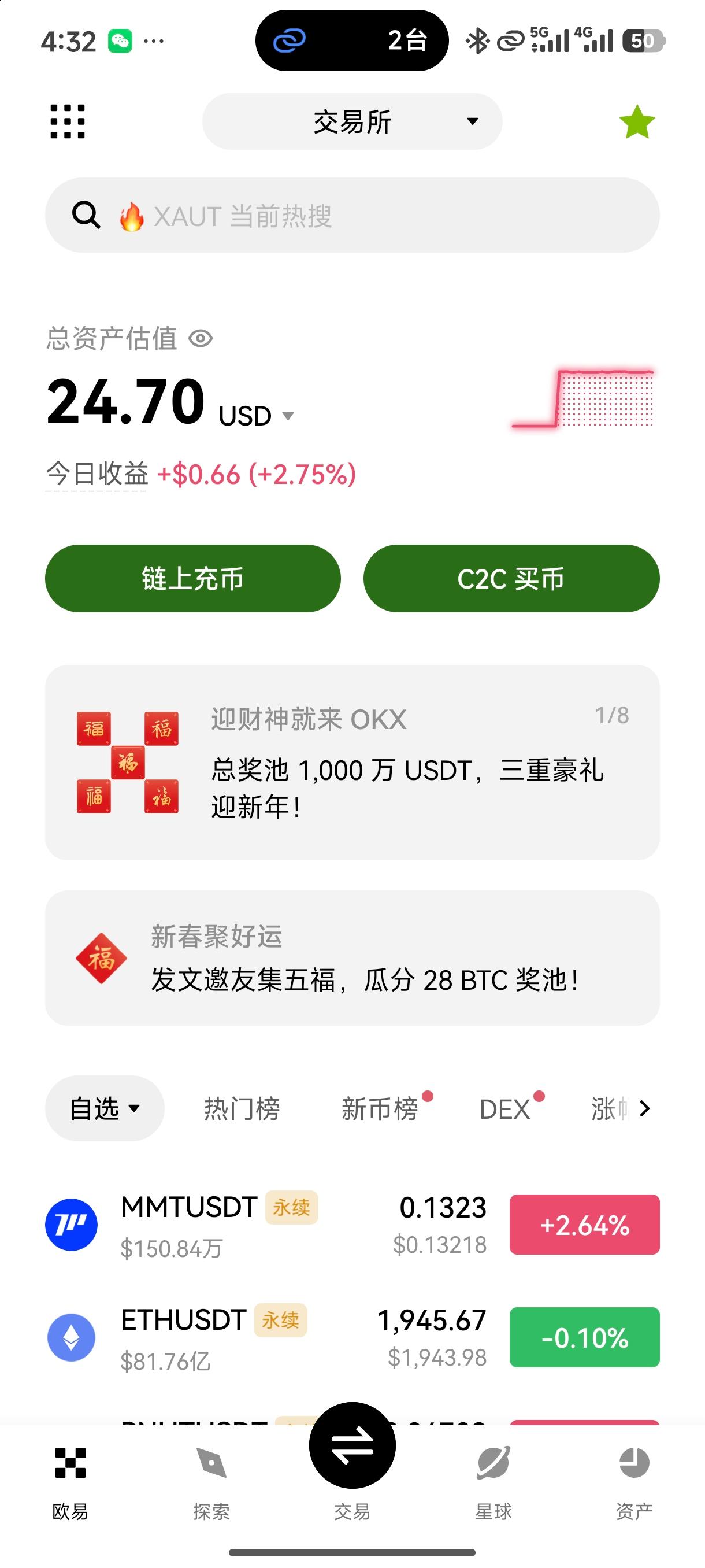The image size is (705, 1568).
Task: Open the green star favorites icon
Action: (637, 123)
